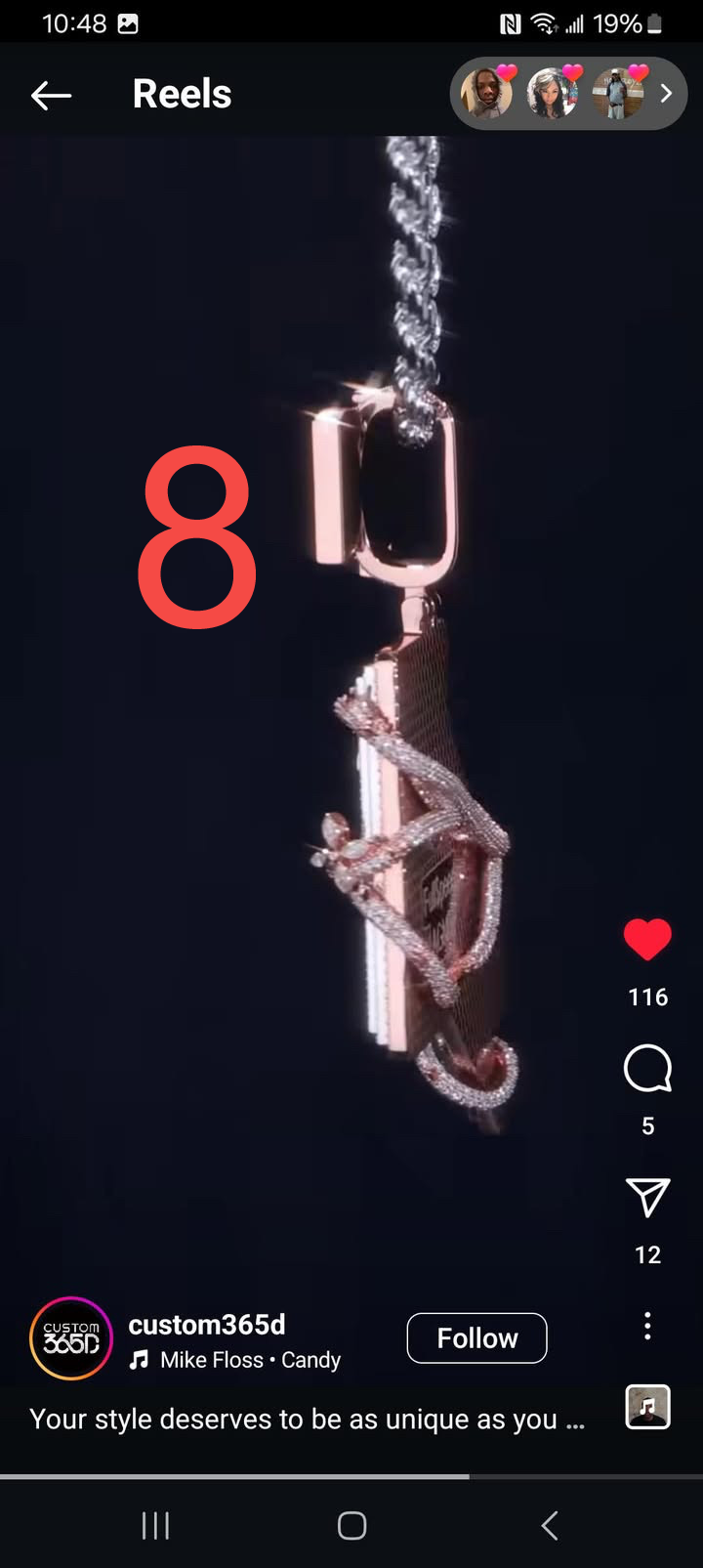Open custom365d profile picture

tap(71, 1337)
